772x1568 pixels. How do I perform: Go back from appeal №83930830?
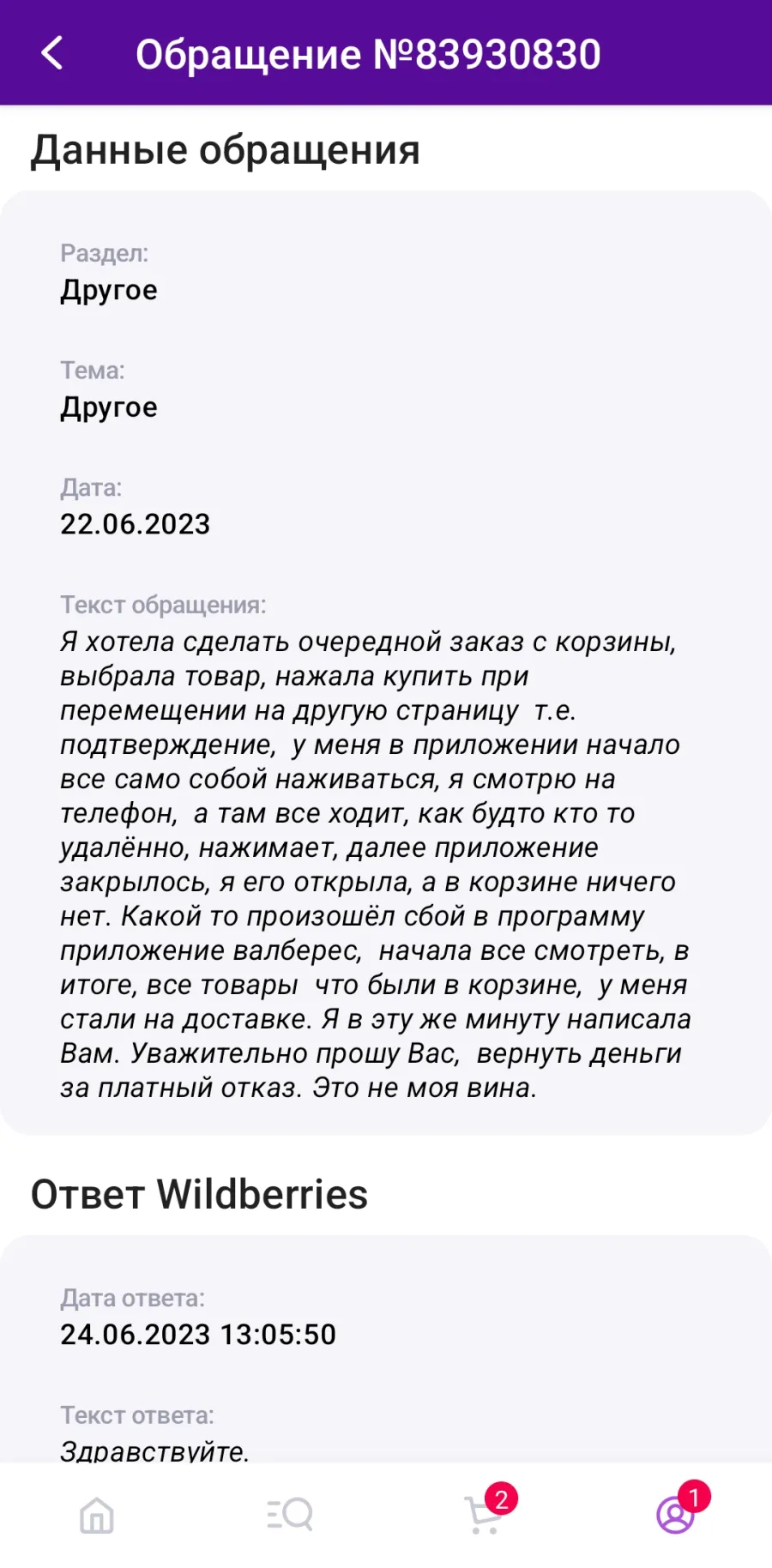52,53
